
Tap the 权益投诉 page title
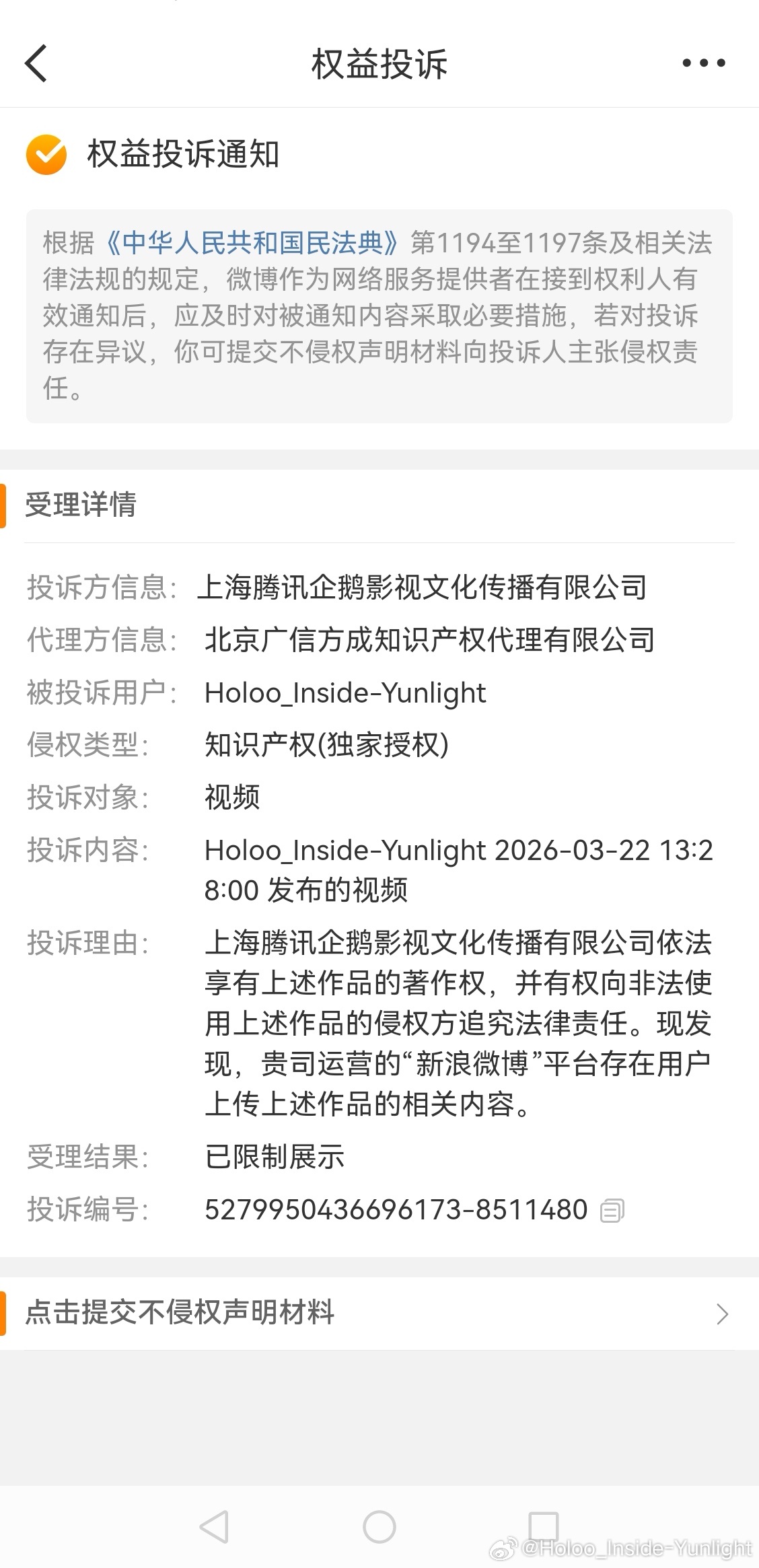[x=379, y=63]
